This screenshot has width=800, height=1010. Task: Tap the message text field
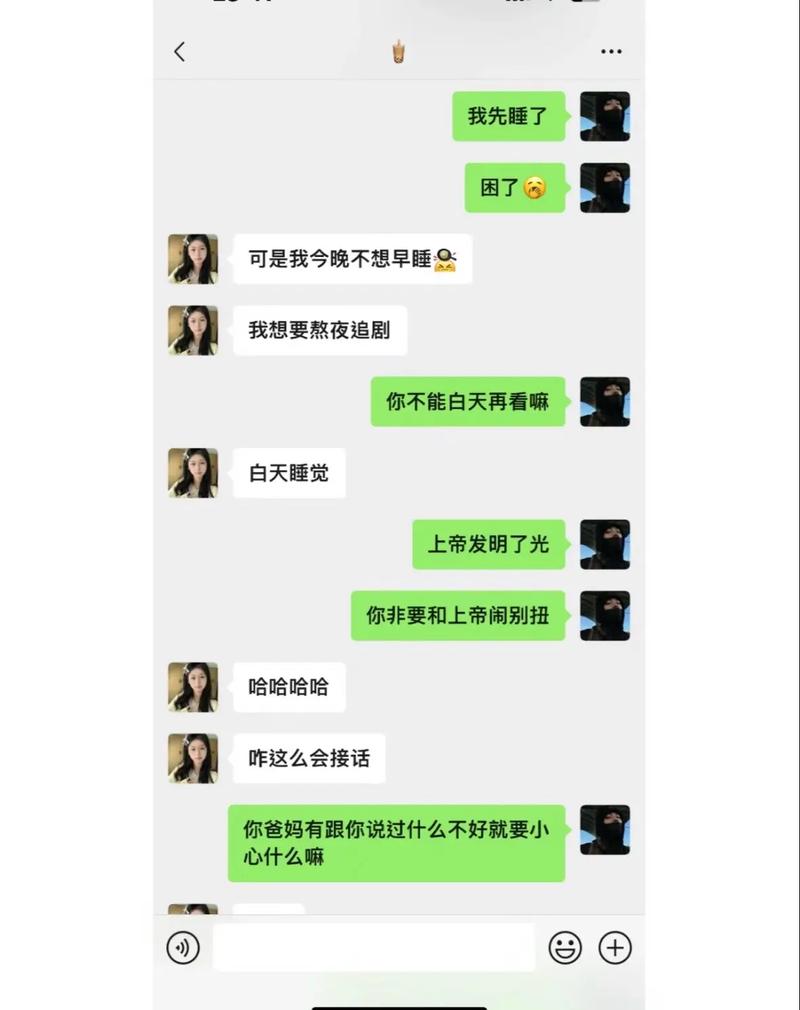click(x=374, y=947)
